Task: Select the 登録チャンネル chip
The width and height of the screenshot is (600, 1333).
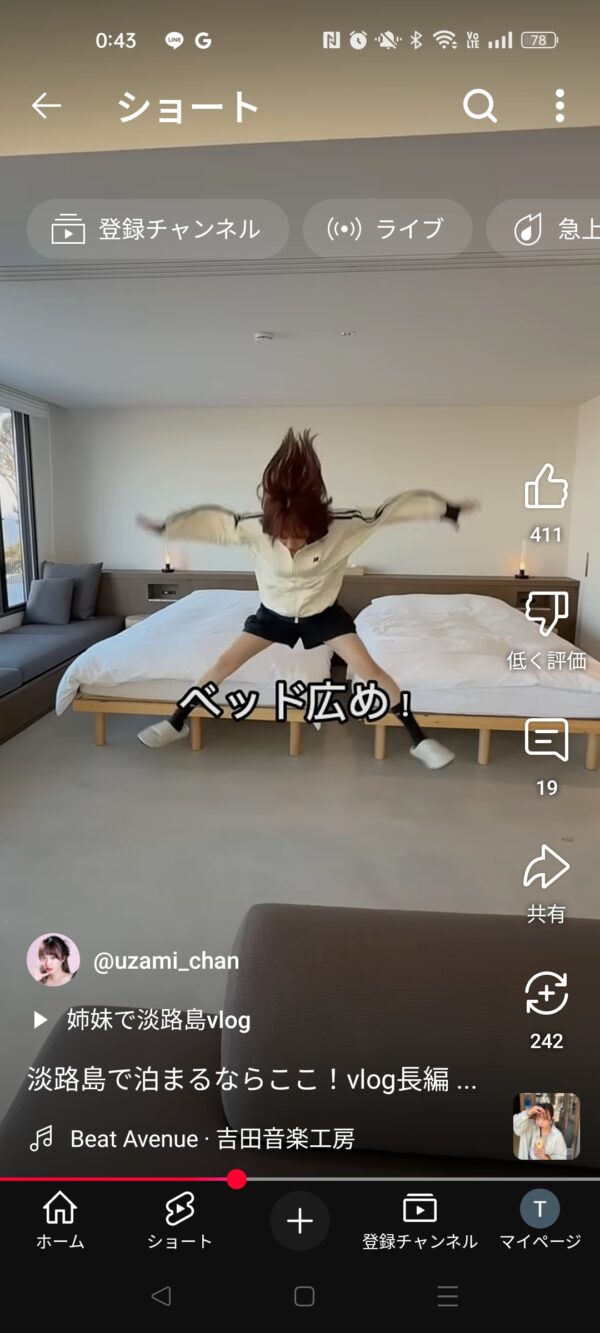Action: click(x=158, y=229)
